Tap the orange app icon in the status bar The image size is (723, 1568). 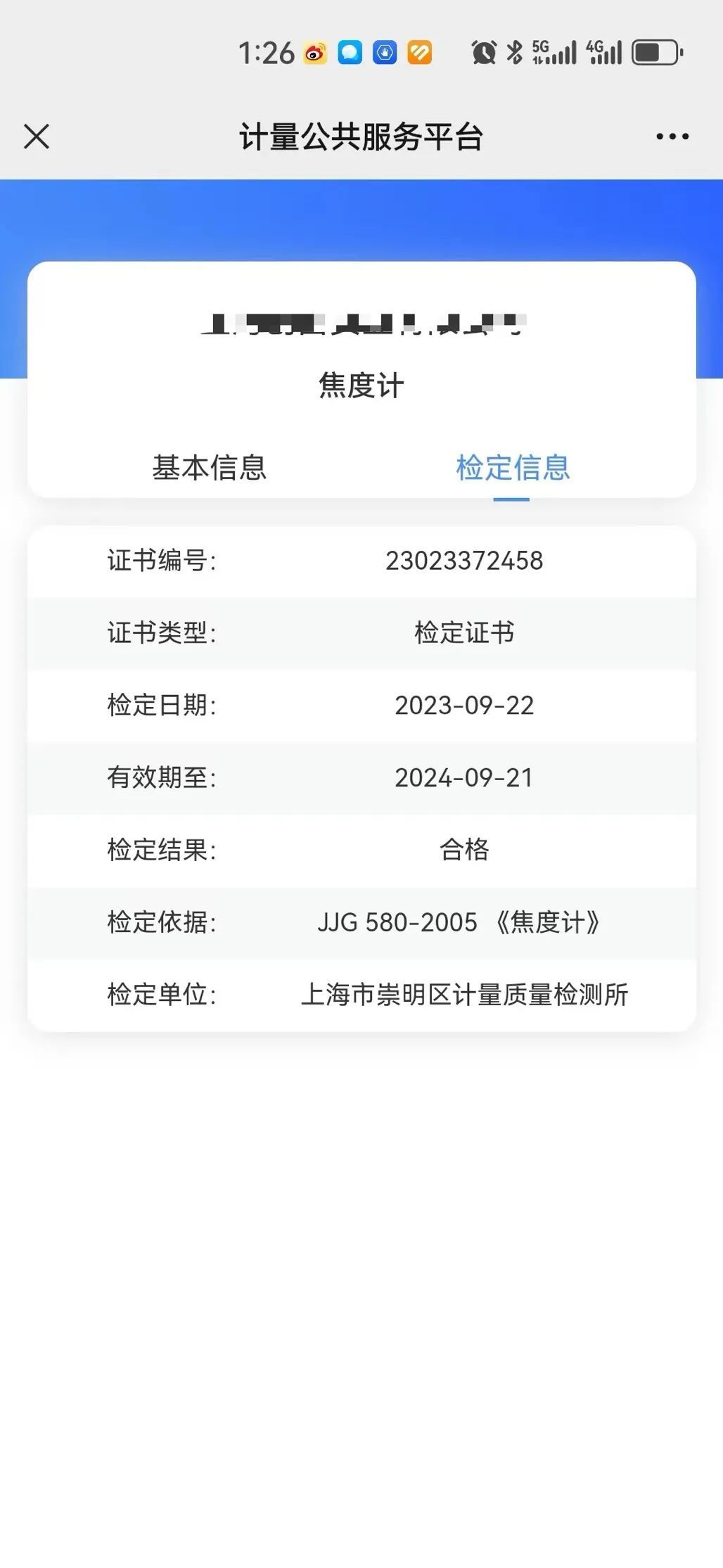coord(419,52)
